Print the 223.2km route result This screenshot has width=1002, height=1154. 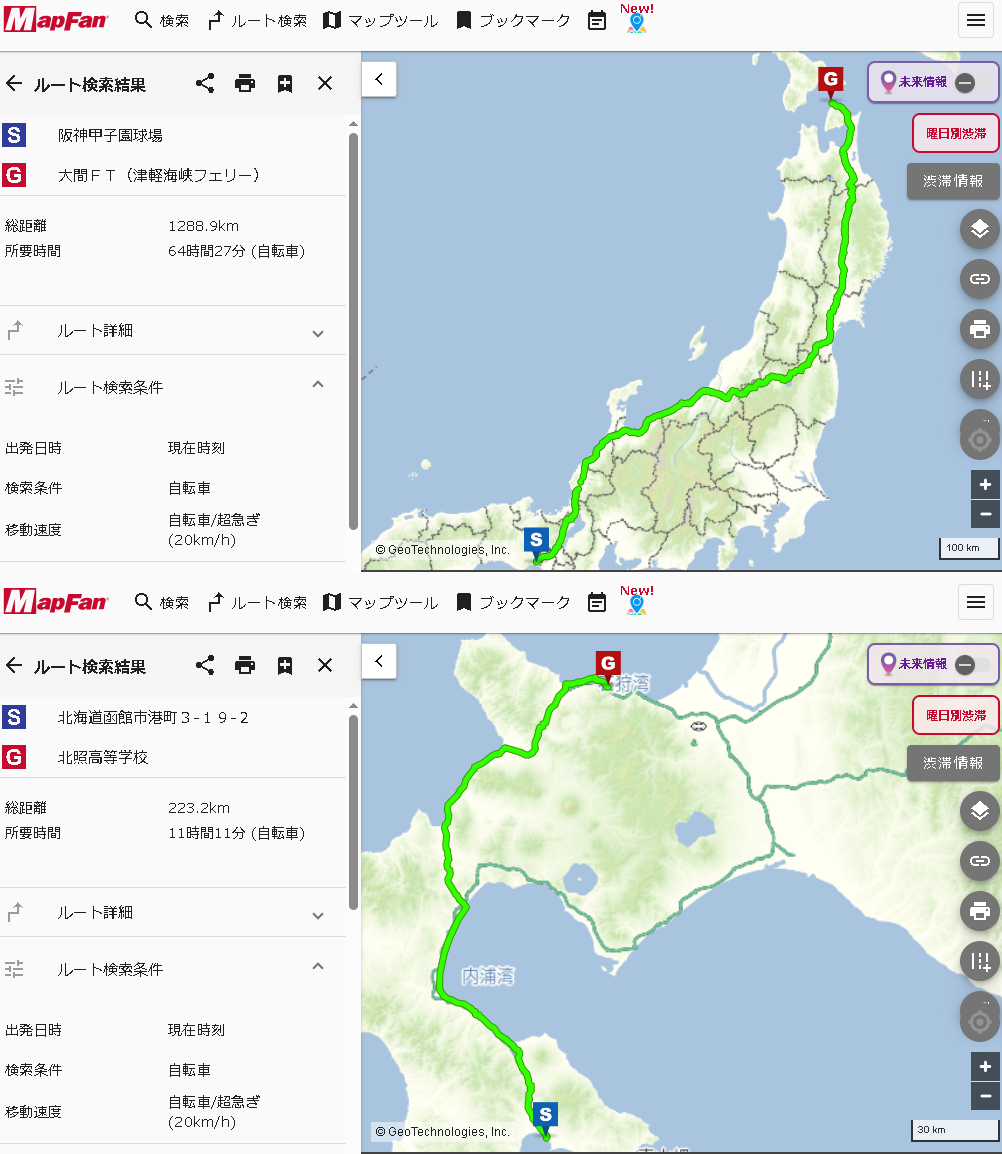pyautogui.click(x=245, y=665)
